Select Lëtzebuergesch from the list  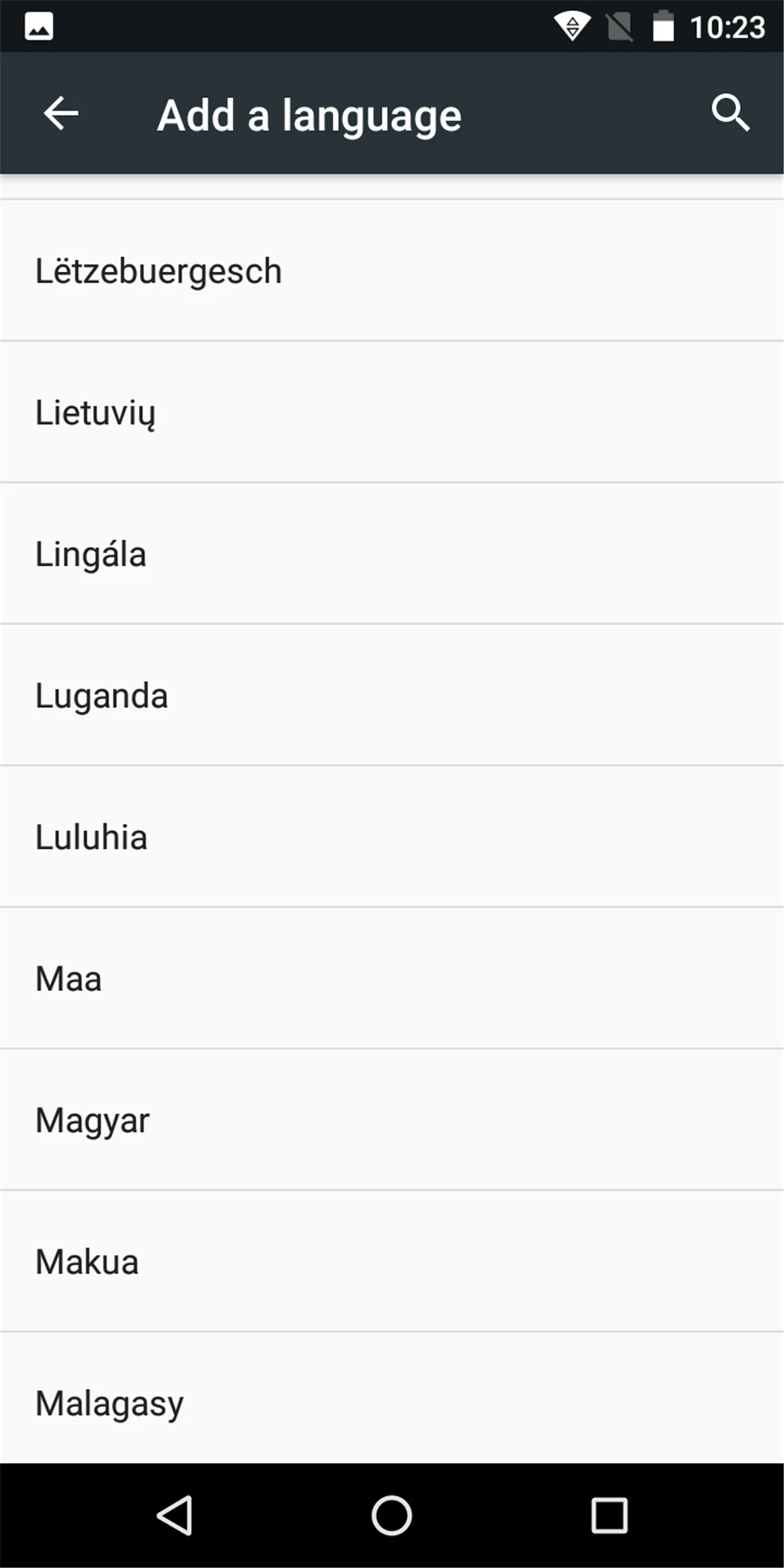(158, 271)
